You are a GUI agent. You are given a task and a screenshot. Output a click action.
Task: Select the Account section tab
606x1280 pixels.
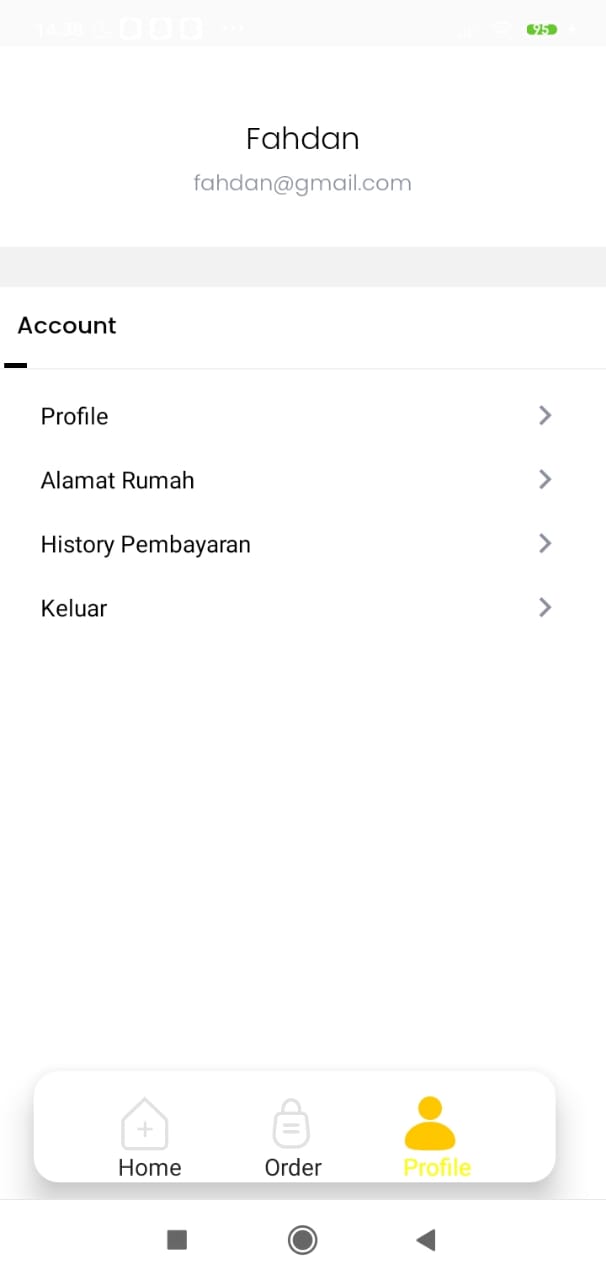coord(67,326)
